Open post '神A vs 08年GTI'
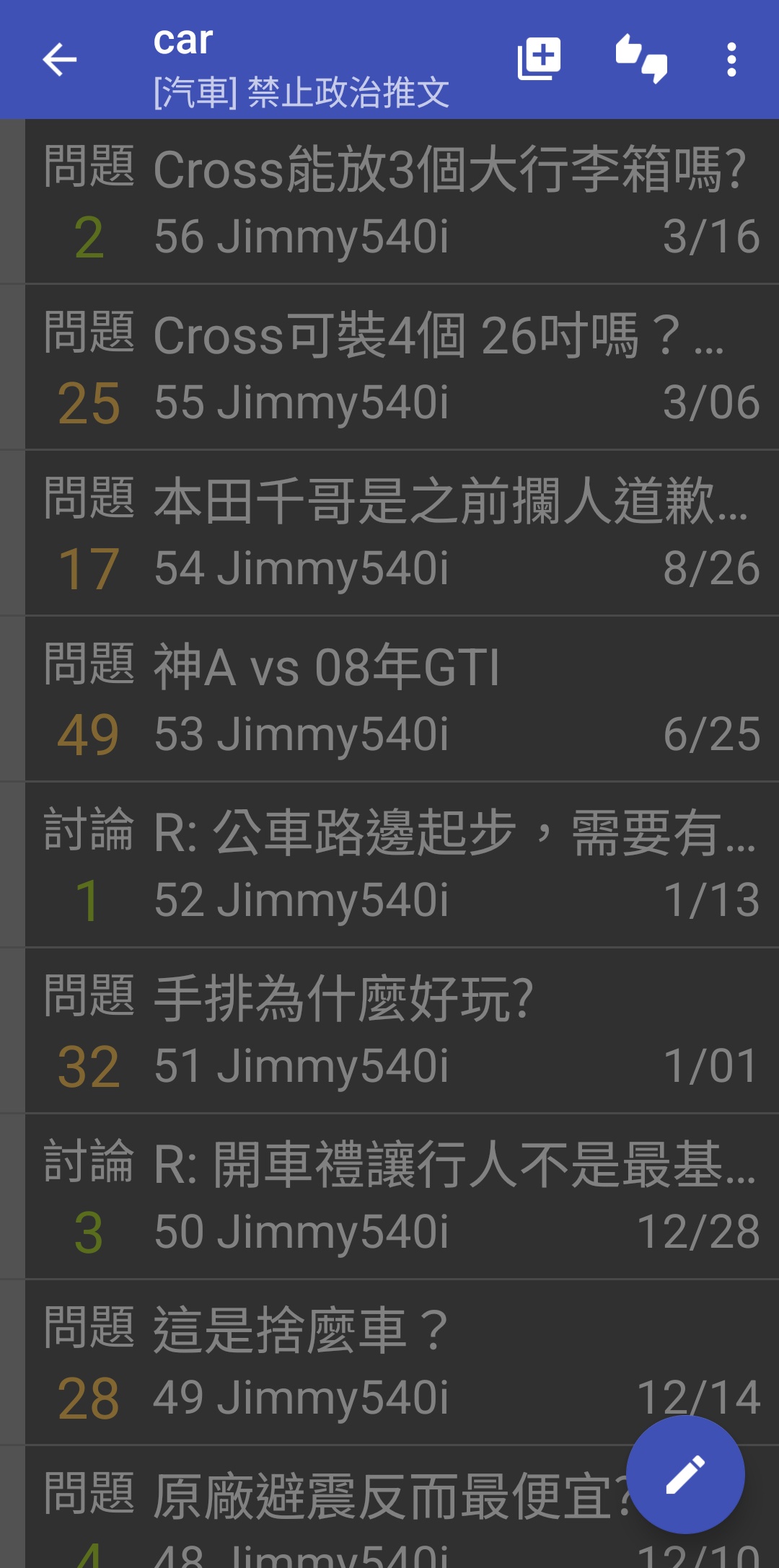779x1568 pixels. point(402,699)
